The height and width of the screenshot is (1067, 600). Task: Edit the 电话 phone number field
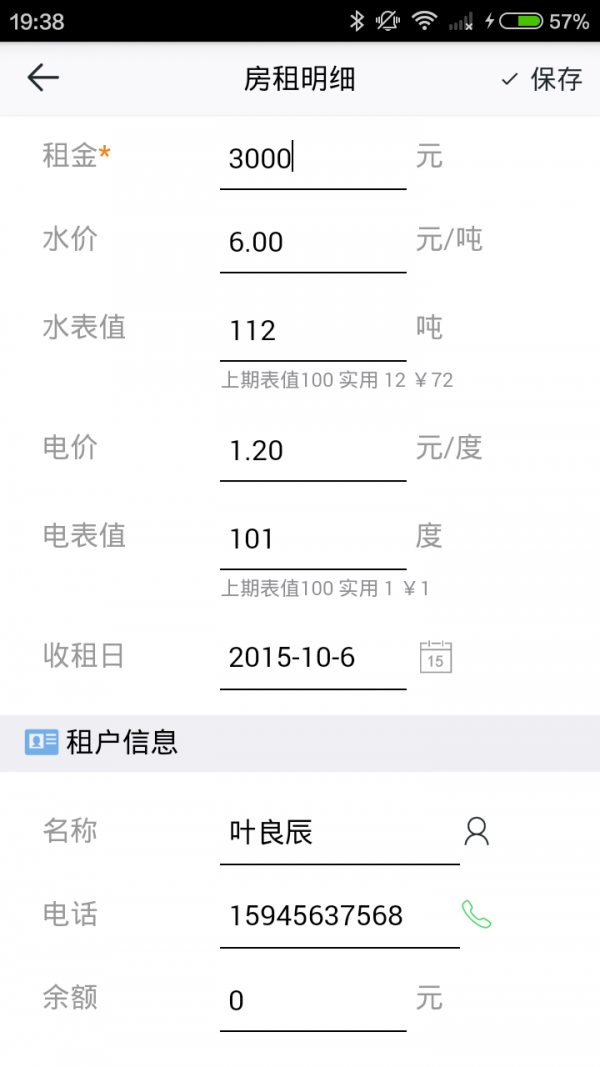click(338, 916)
